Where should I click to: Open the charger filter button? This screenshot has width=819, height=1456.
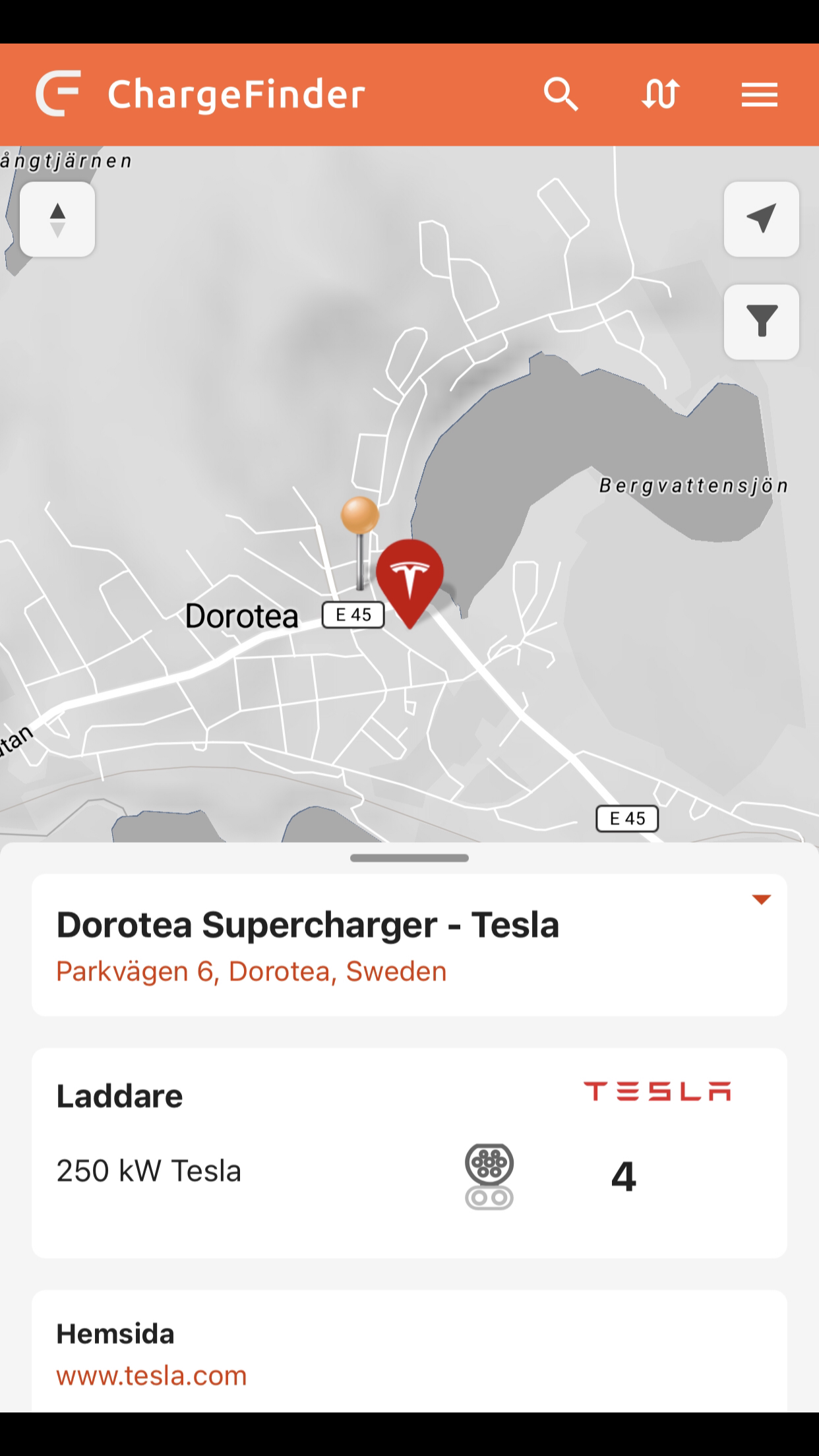761,322
